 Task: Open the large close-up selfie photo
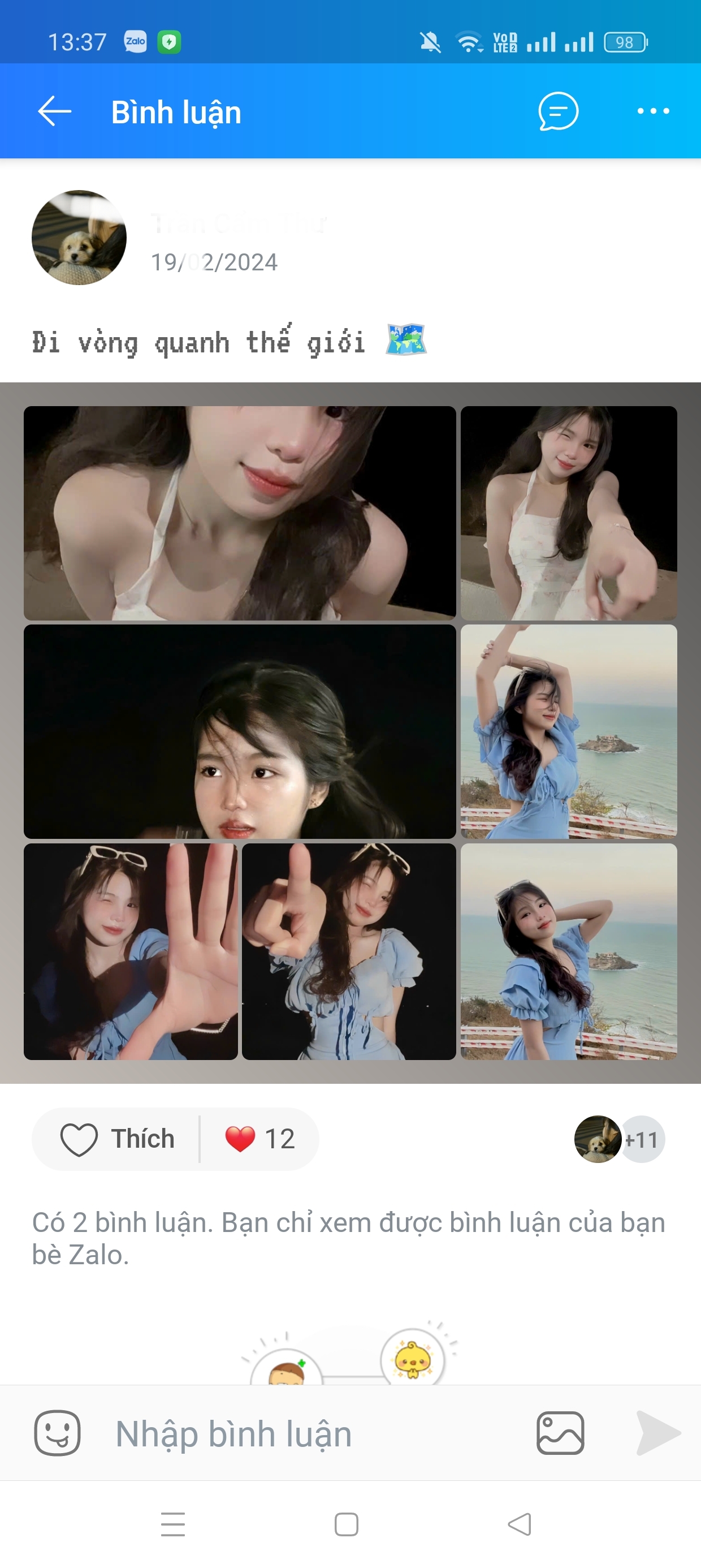pyautogui.click(x=240, y=513)
